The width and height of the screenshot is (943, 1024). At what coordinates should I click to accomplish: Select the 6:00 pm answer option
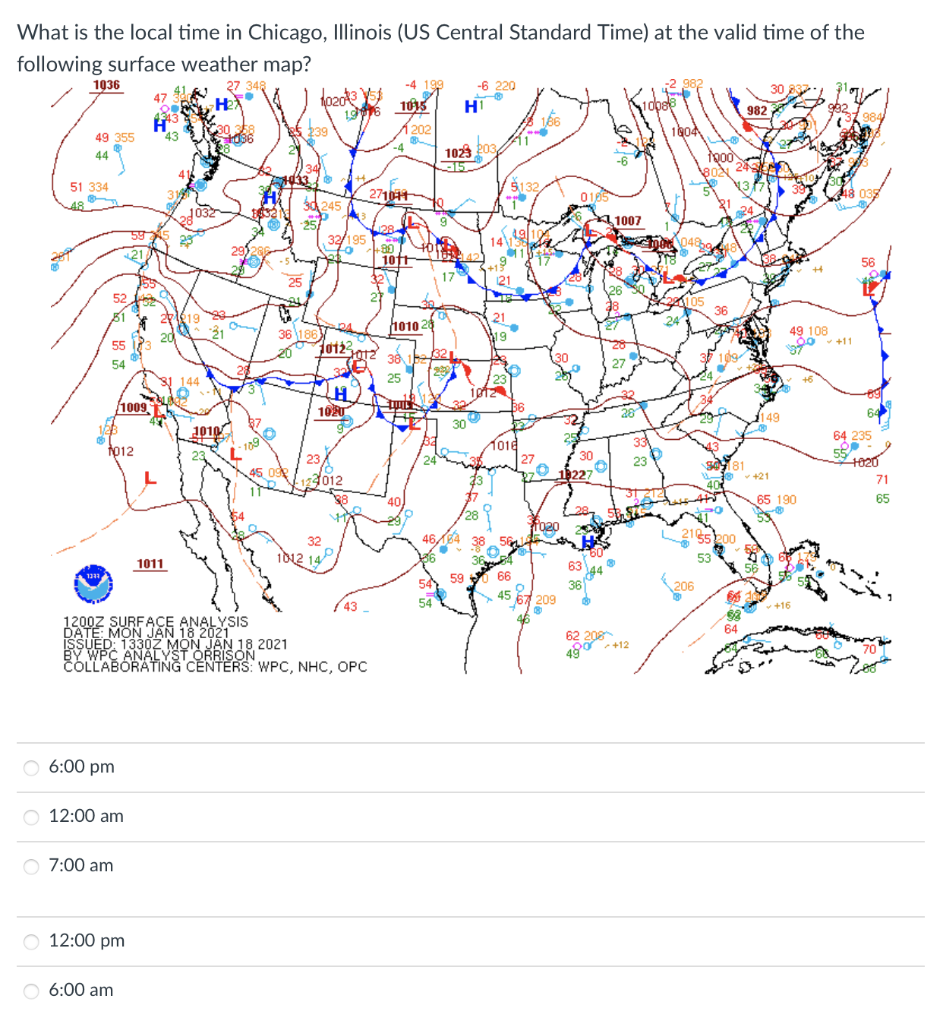pos(32,767)
